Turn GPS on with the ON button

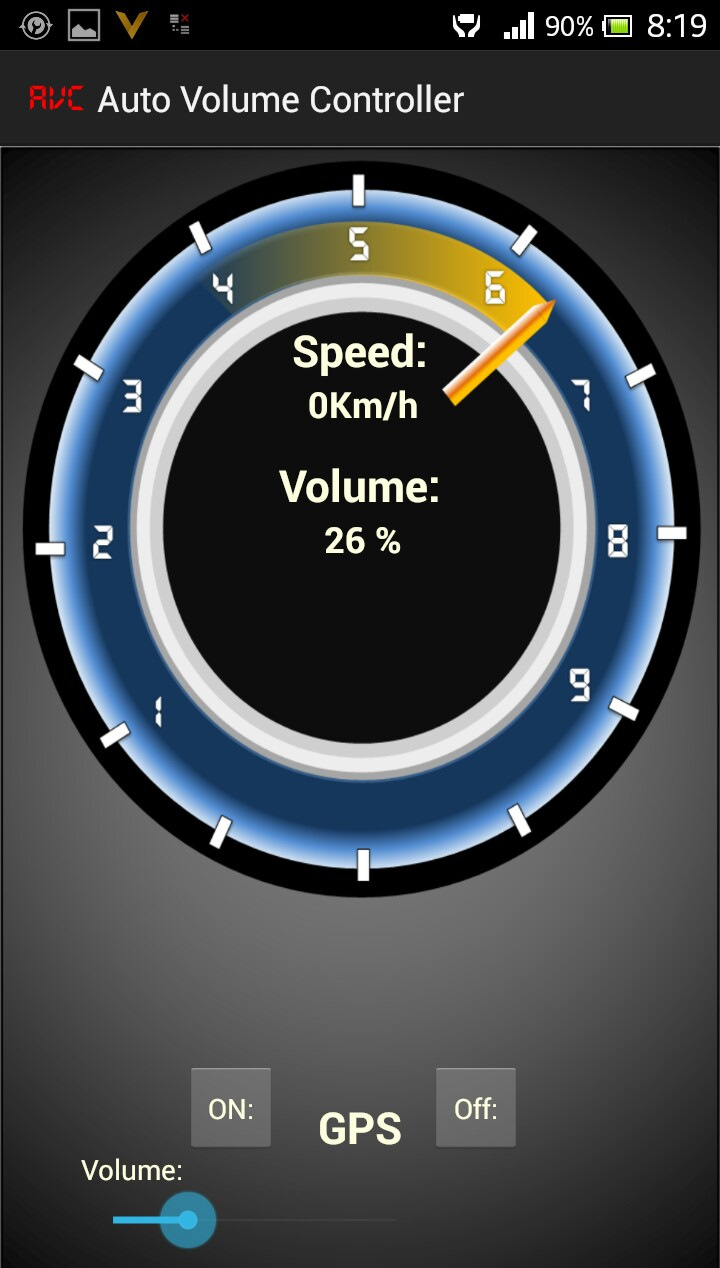231,1108
